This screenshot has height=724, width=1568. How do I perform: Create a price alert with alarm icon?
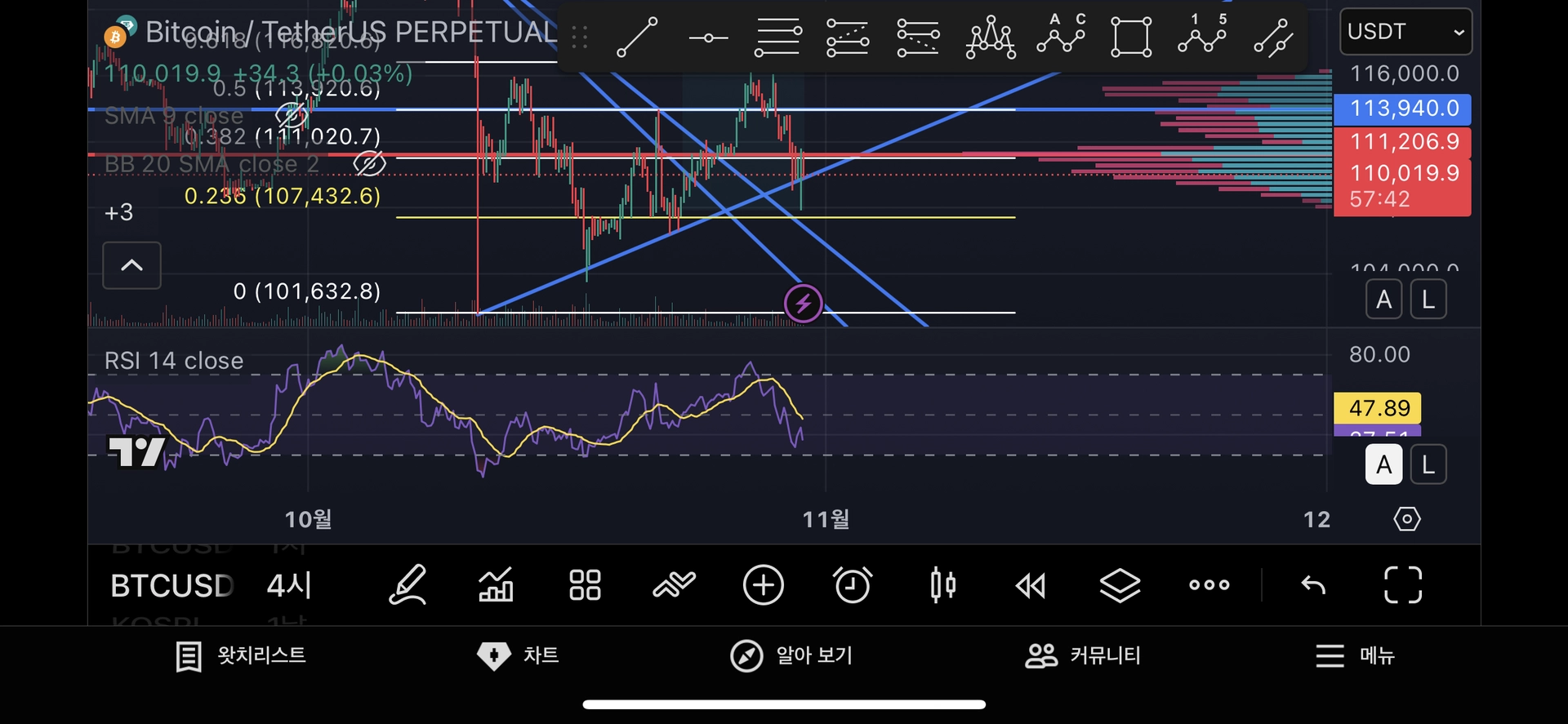click(x=853, y=585)
